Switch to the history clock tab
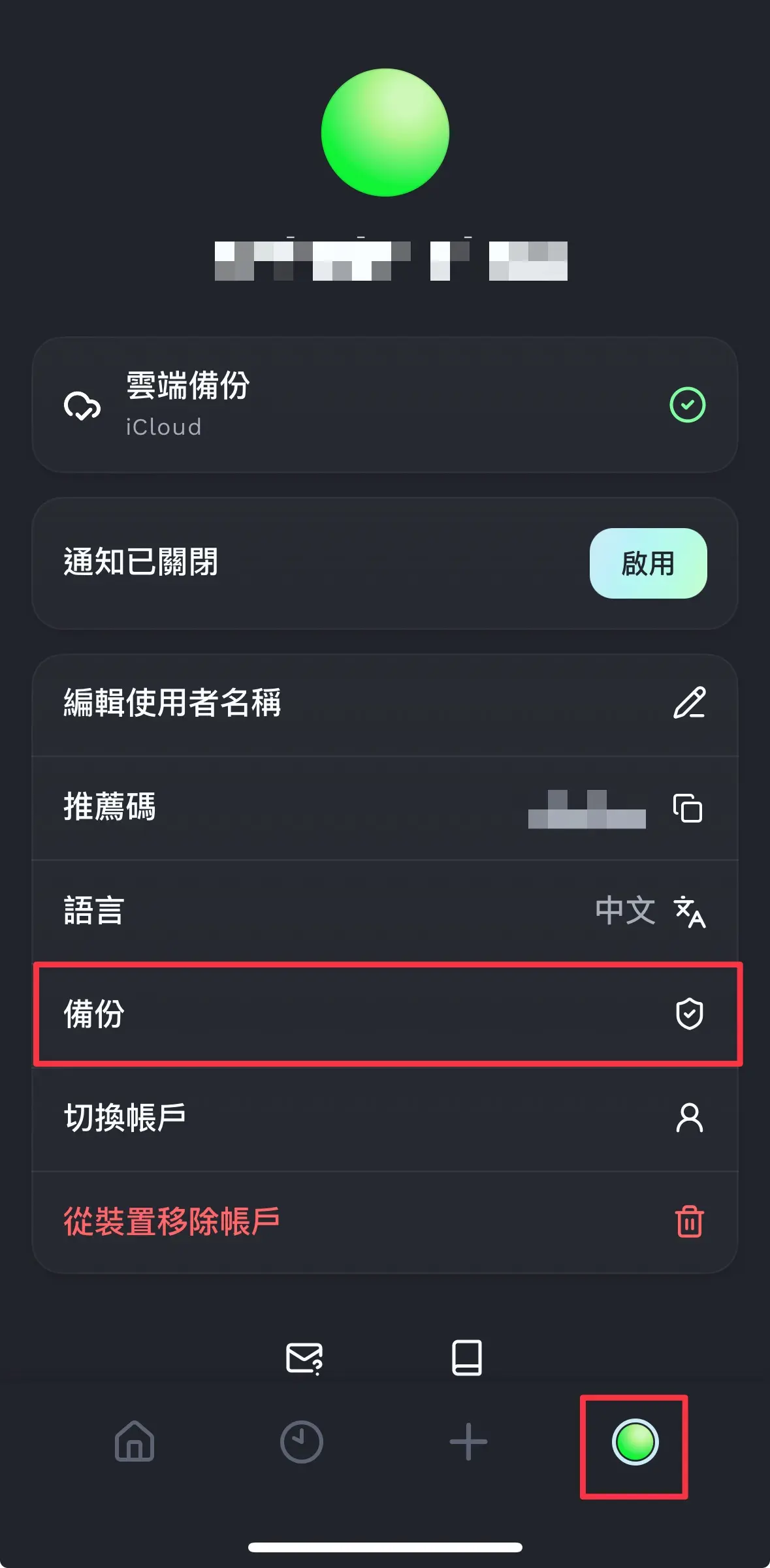The width and height of the screenshot is (770, 1568). pos(301,1441)
